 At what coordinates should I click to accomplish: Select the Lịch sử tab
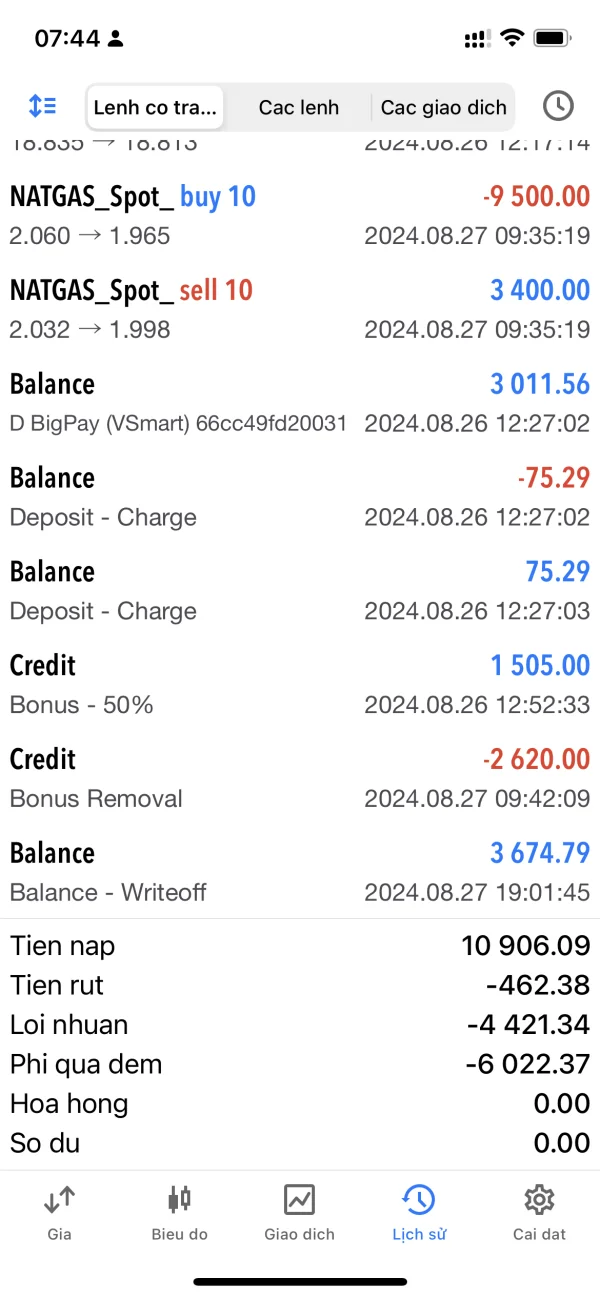419,1212
